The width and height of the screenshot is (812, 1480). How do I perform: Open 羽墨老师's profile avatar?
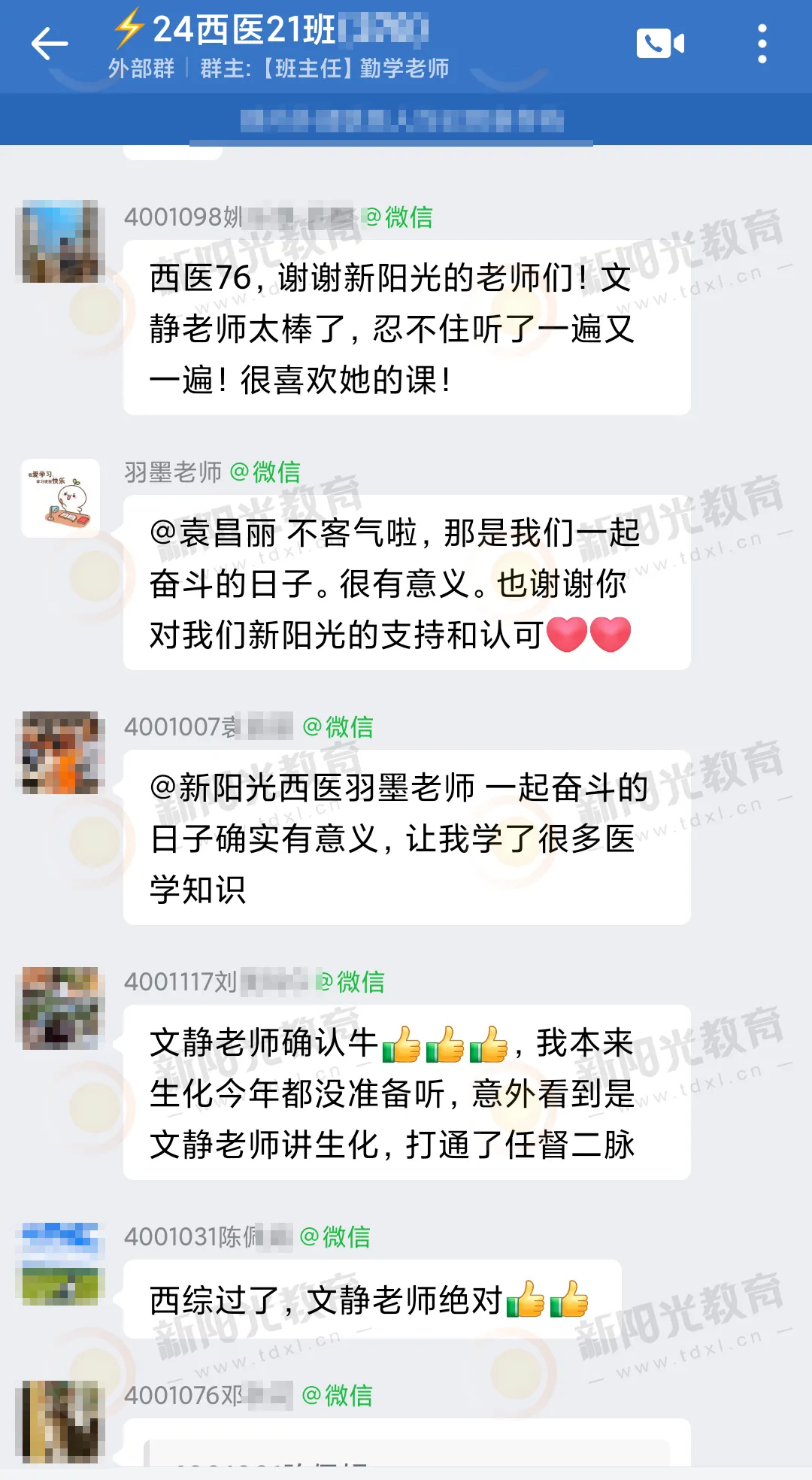pyautogui.click(x=60, y=498)
